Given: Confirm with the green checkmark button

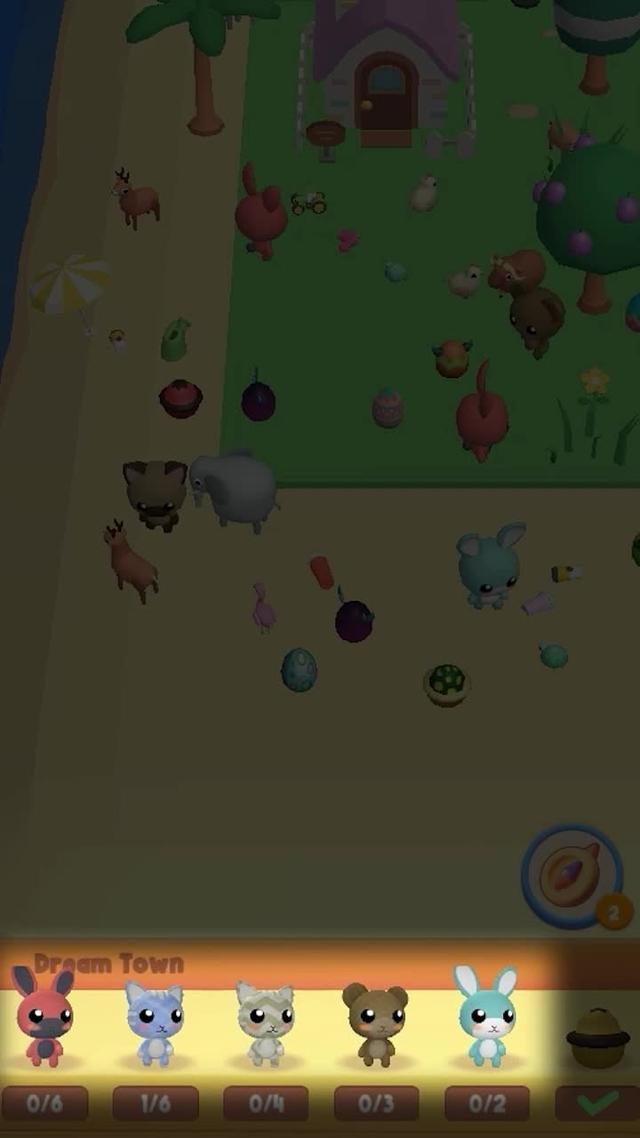Looking at the screenshot, I should (596, 1103).
